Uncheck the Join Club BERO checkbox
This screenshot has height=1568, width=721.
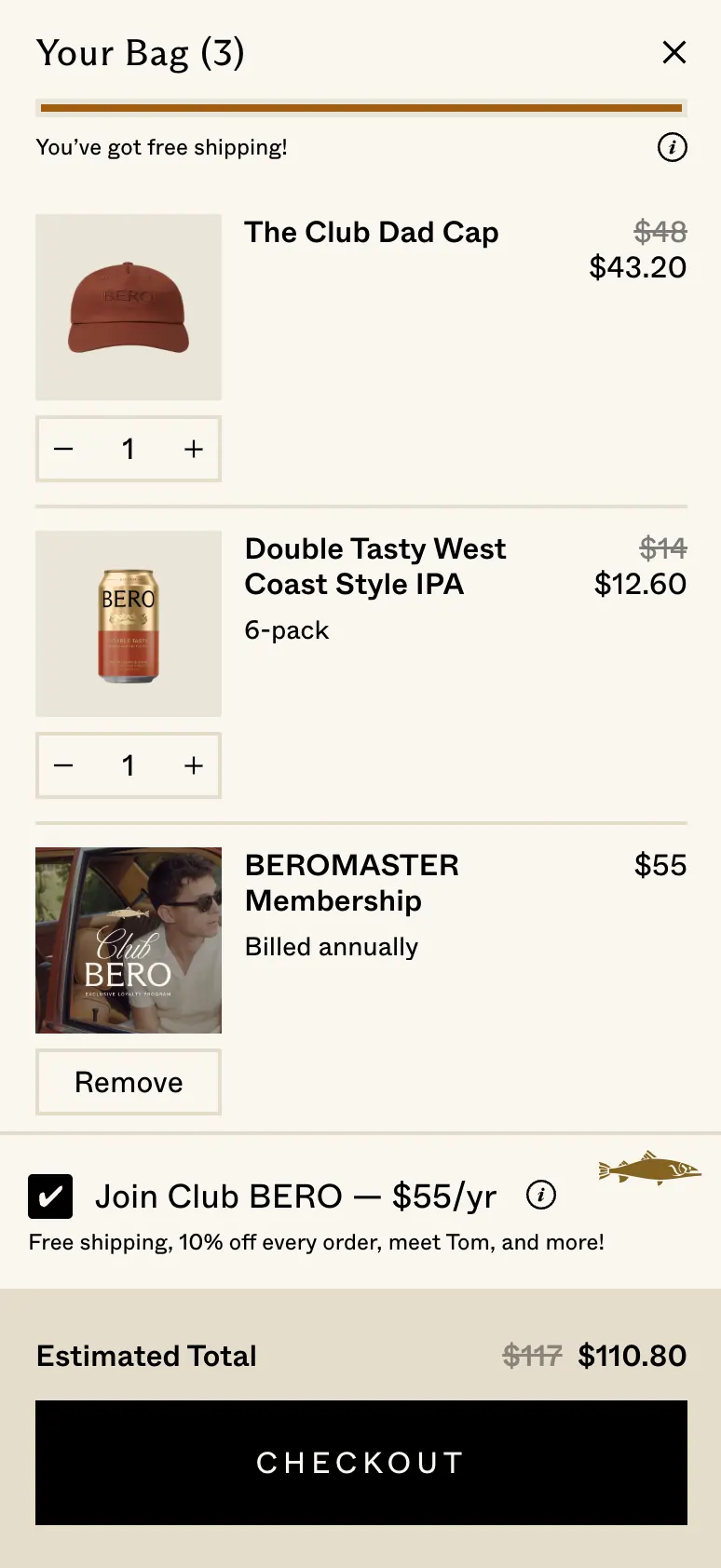coord(50,1196)
